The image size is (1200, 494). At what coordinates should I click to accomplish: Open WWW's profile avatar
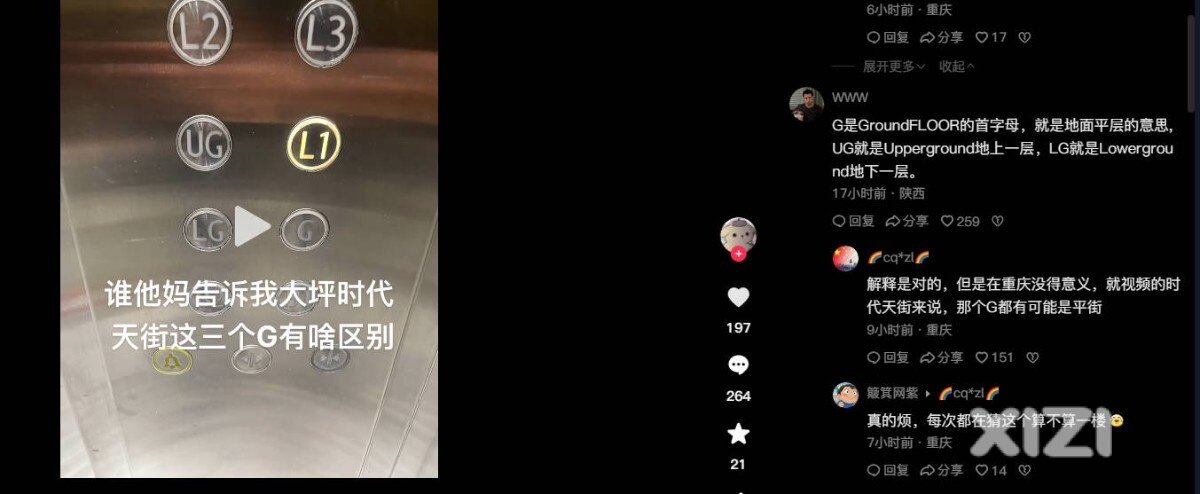coord(807,105)
